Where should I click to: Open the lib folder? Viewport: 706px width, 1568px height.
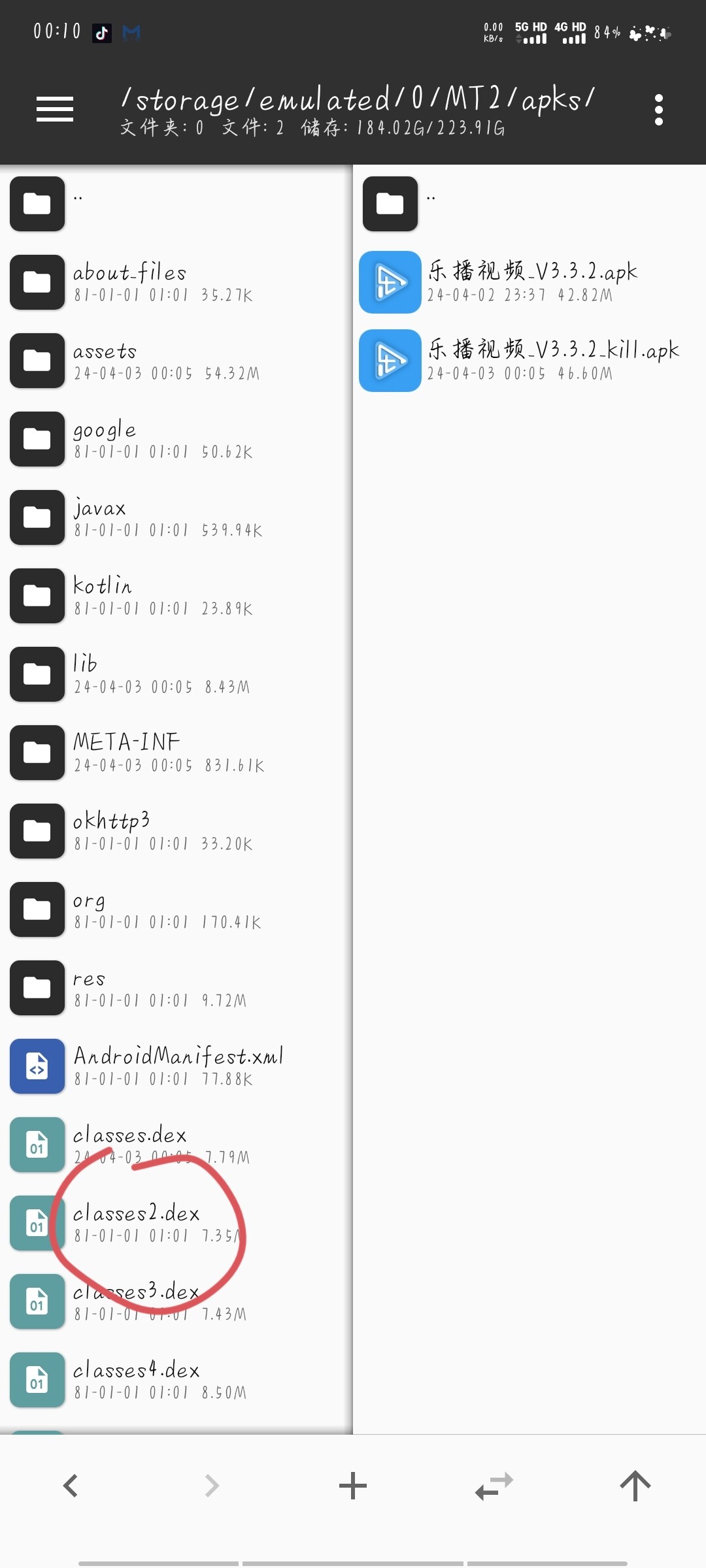(176, 674)
